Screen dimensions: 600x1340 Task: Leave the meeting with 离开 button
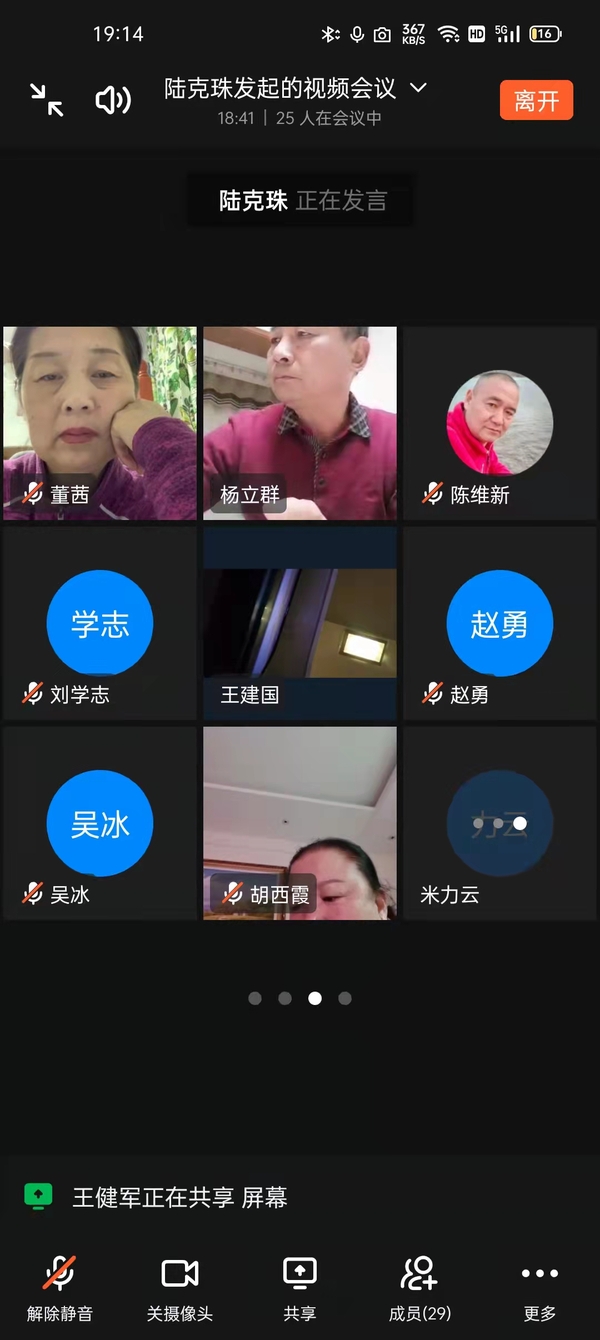coord(536,100)
